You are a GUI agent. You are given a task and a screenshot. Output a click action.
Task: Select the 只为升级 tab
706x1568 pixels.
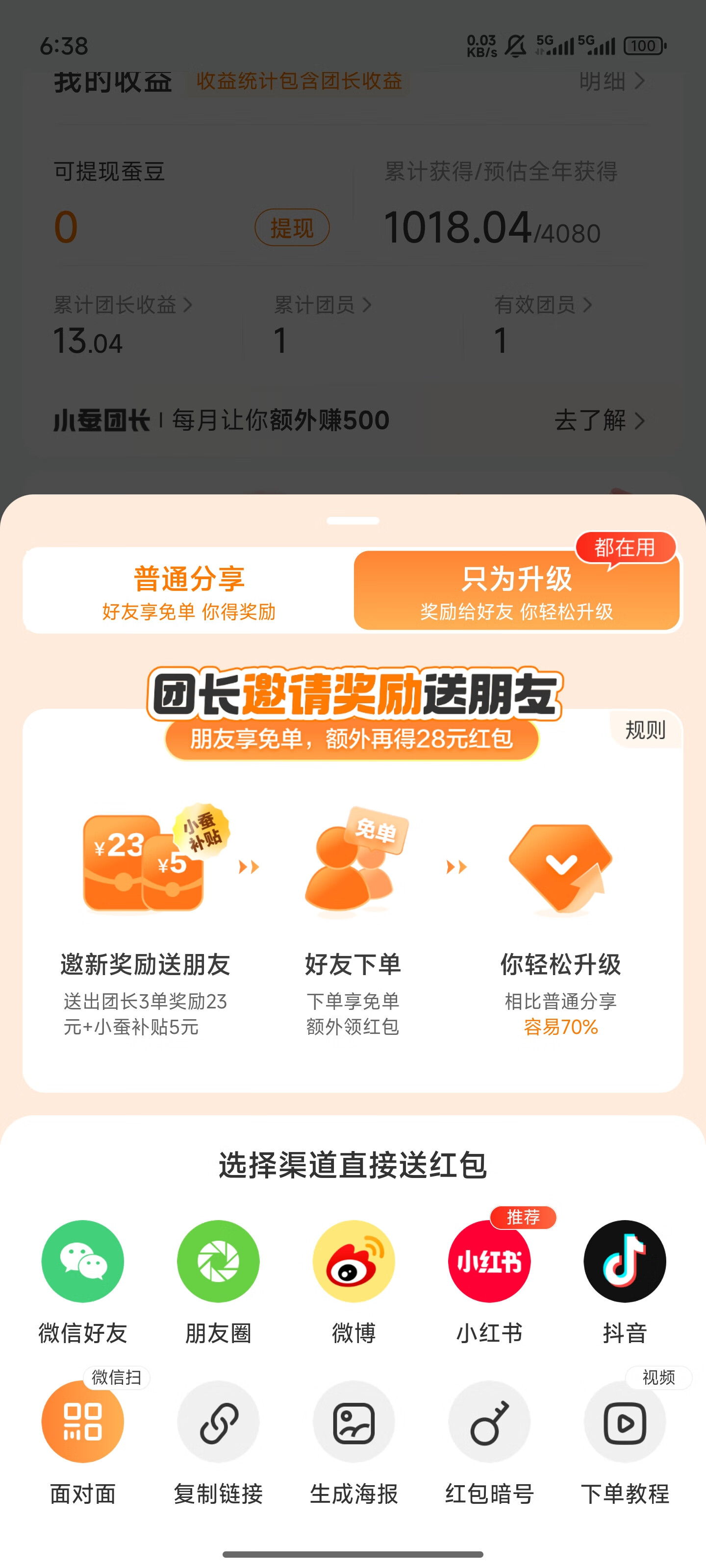click(x=516, y=591)
